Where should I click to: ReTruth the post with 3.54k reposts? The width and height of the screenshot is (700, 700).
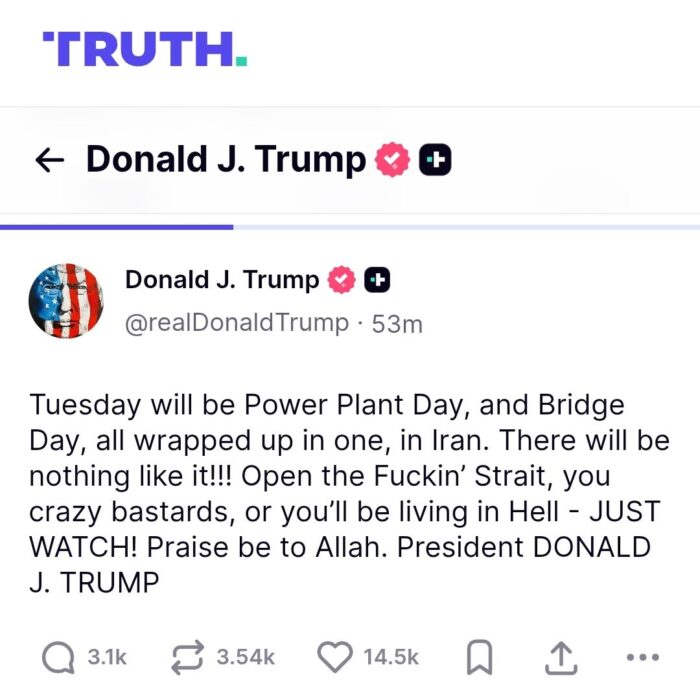pos(187,657)
